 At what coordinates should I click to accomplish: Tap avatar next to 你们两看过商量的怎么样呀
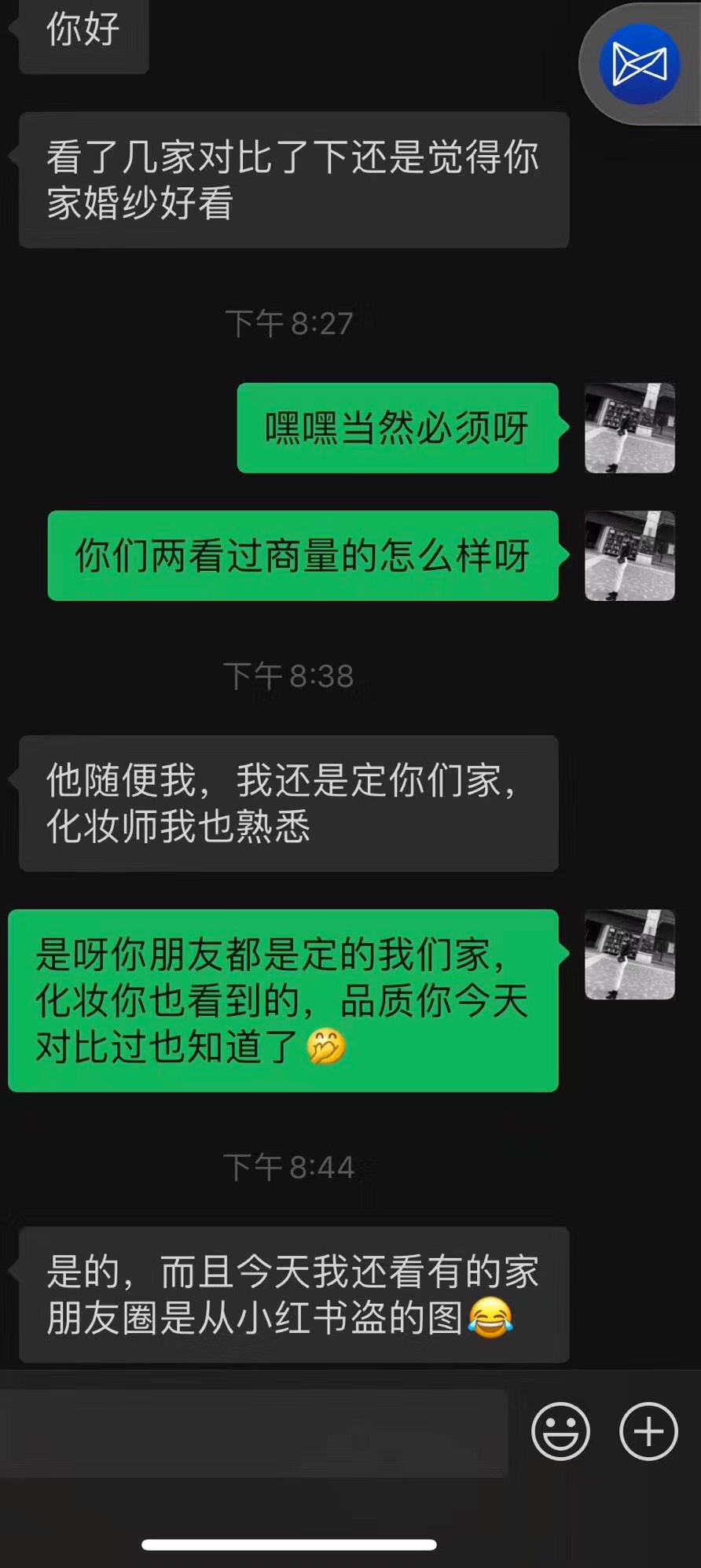click(629, 556)
